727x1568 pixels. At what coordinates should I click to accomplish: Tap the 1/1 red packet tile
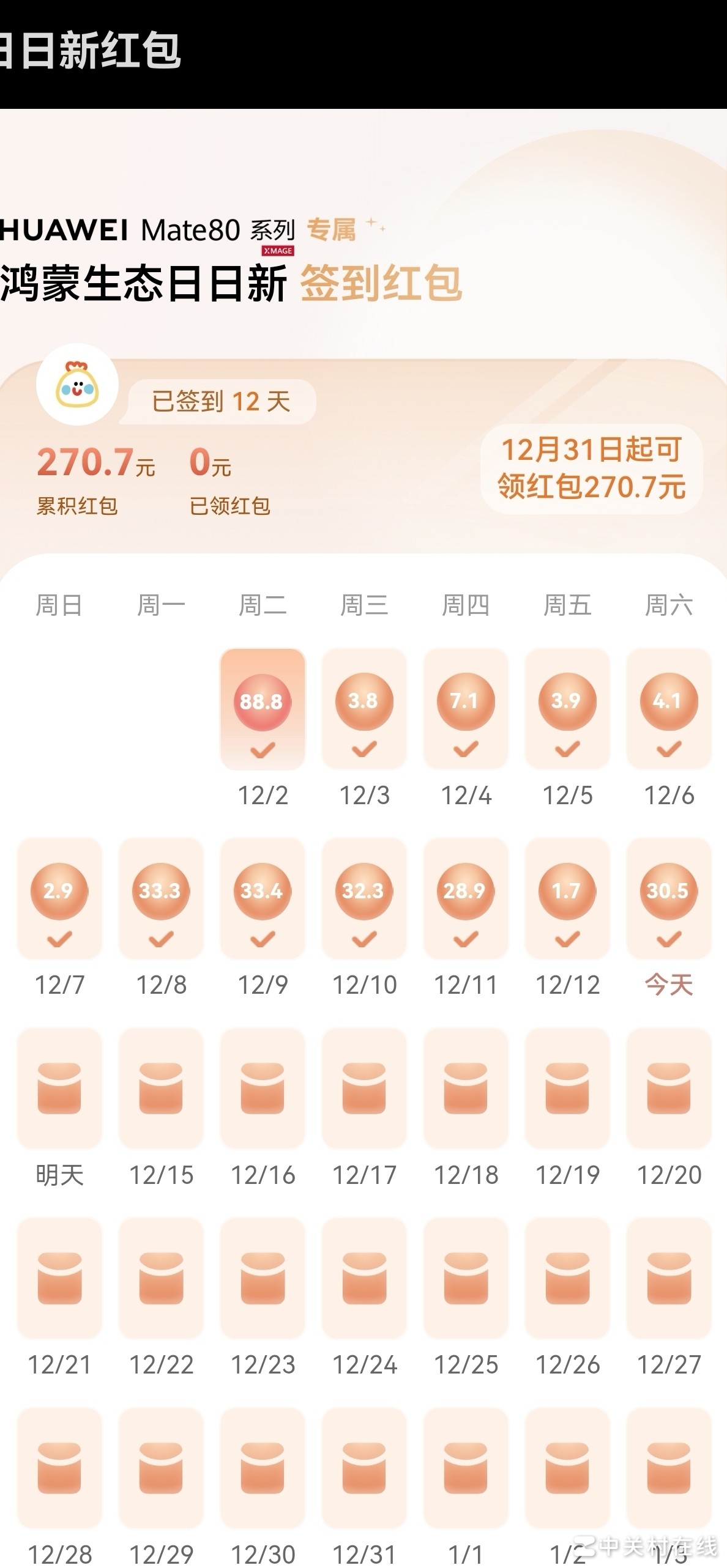tap(466, 1467)
